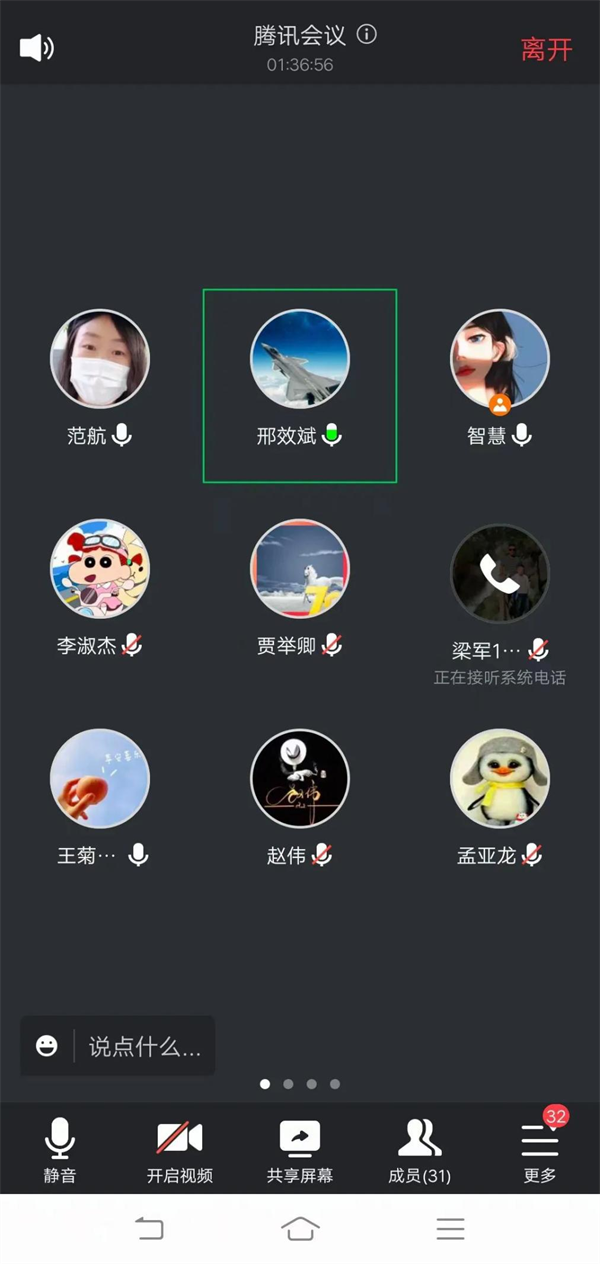Tap host 智慧's avatar
600x1264 pixels.
click(x=500, y=359)
